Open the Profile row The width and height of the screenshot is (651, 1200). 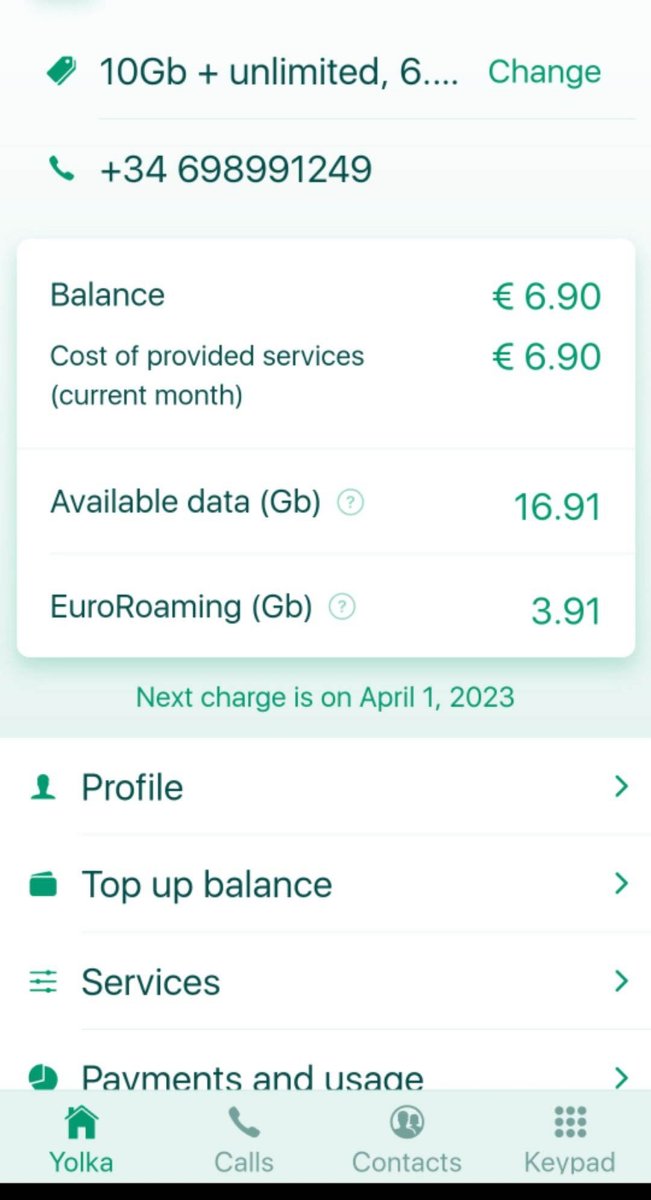(325, 787)
